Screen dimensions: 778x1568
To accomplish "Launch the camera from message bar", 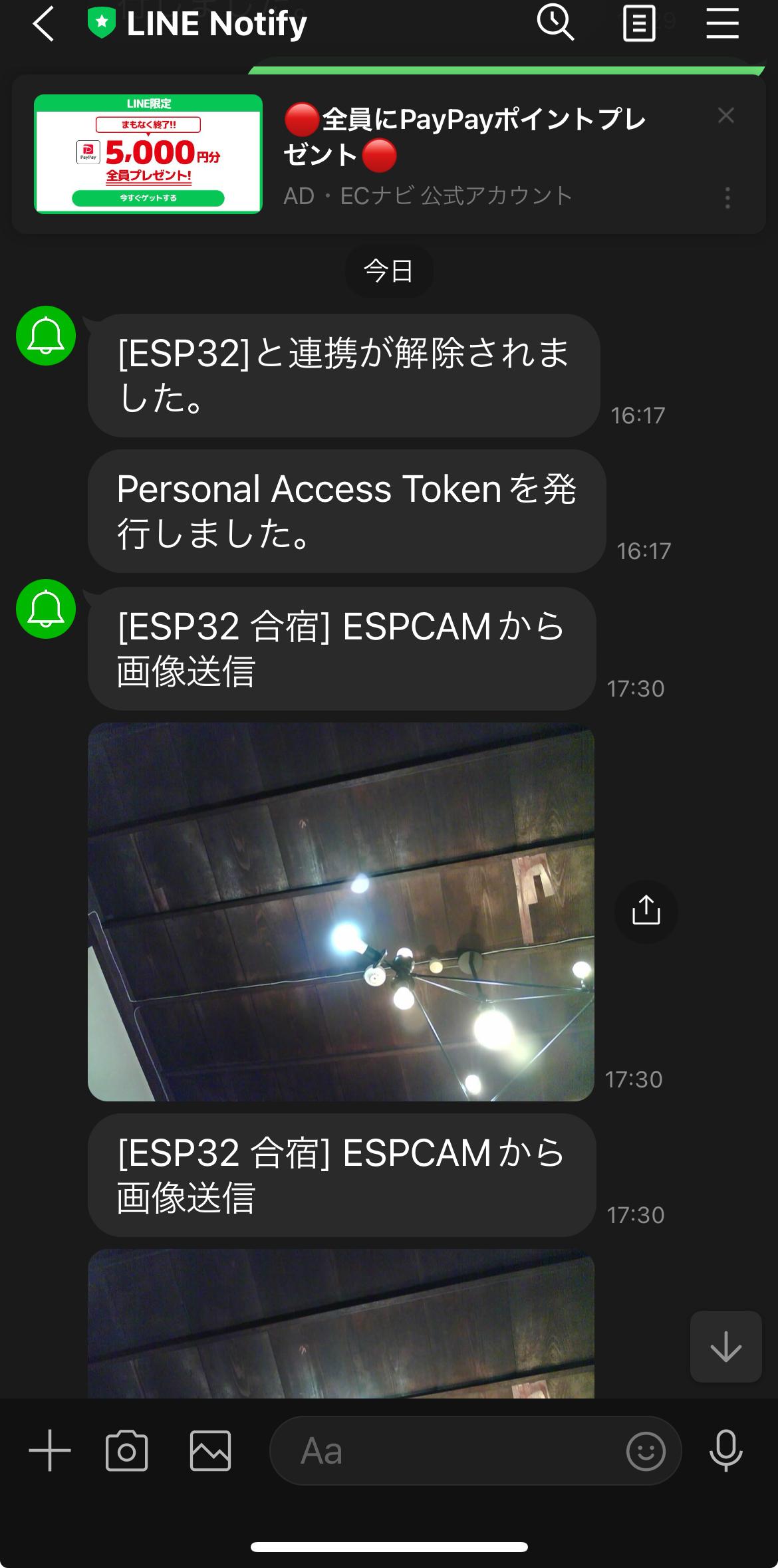I will (126, 1450).
